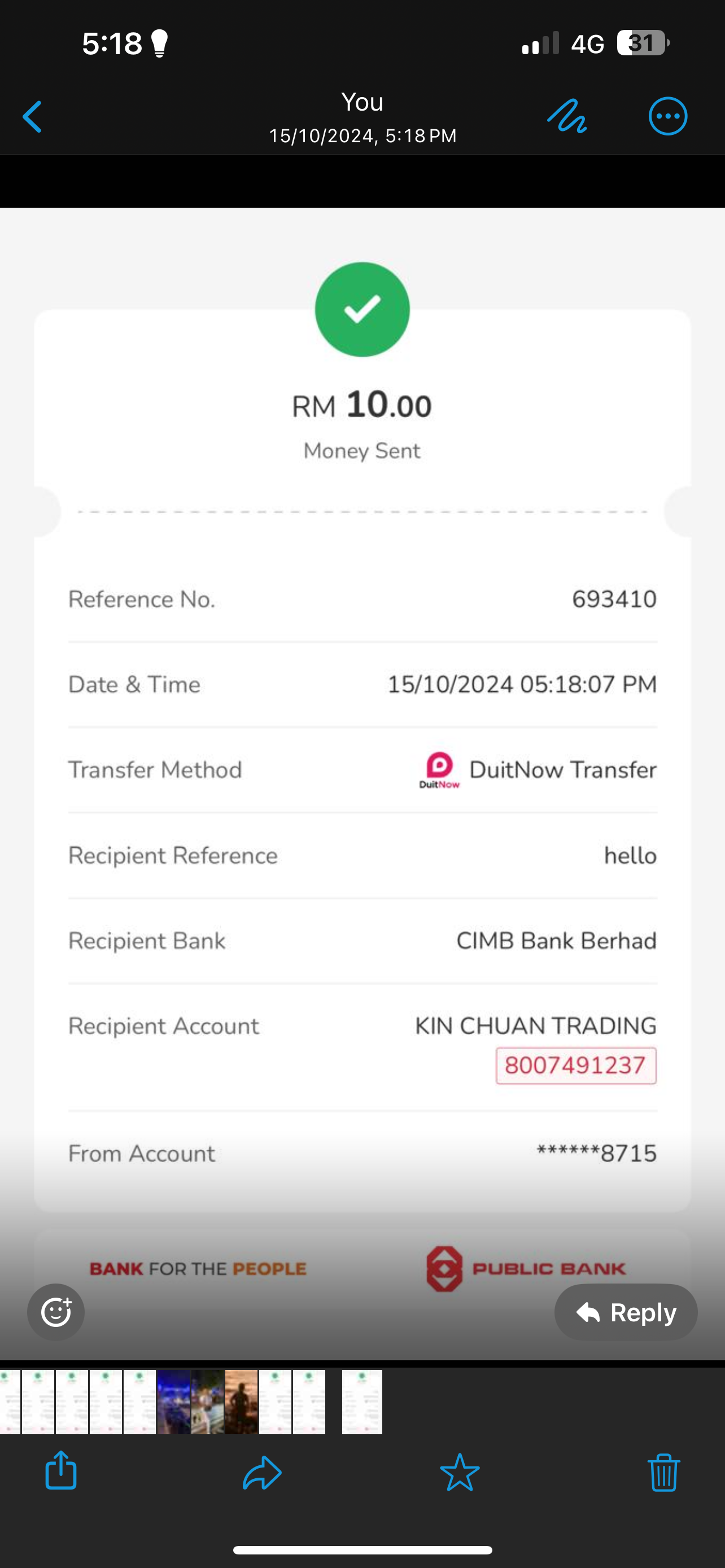The width and height of the screenshot is (725, 1568).
Task: Forward this image to another chat
Action: pyautogui.click(x=263, y=1473)
